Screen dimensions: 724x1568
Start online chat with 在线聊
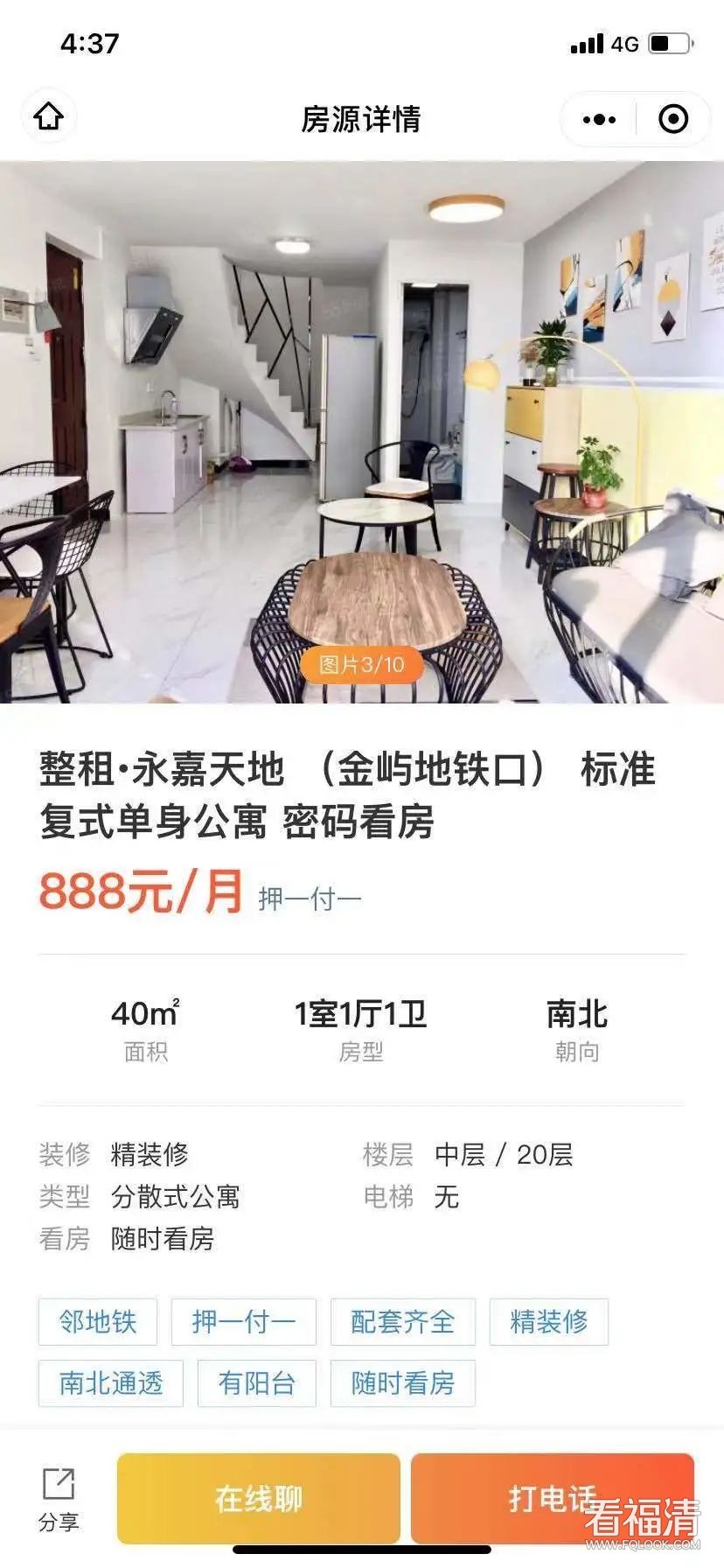pyautogui.click(x=259, y=1499)
